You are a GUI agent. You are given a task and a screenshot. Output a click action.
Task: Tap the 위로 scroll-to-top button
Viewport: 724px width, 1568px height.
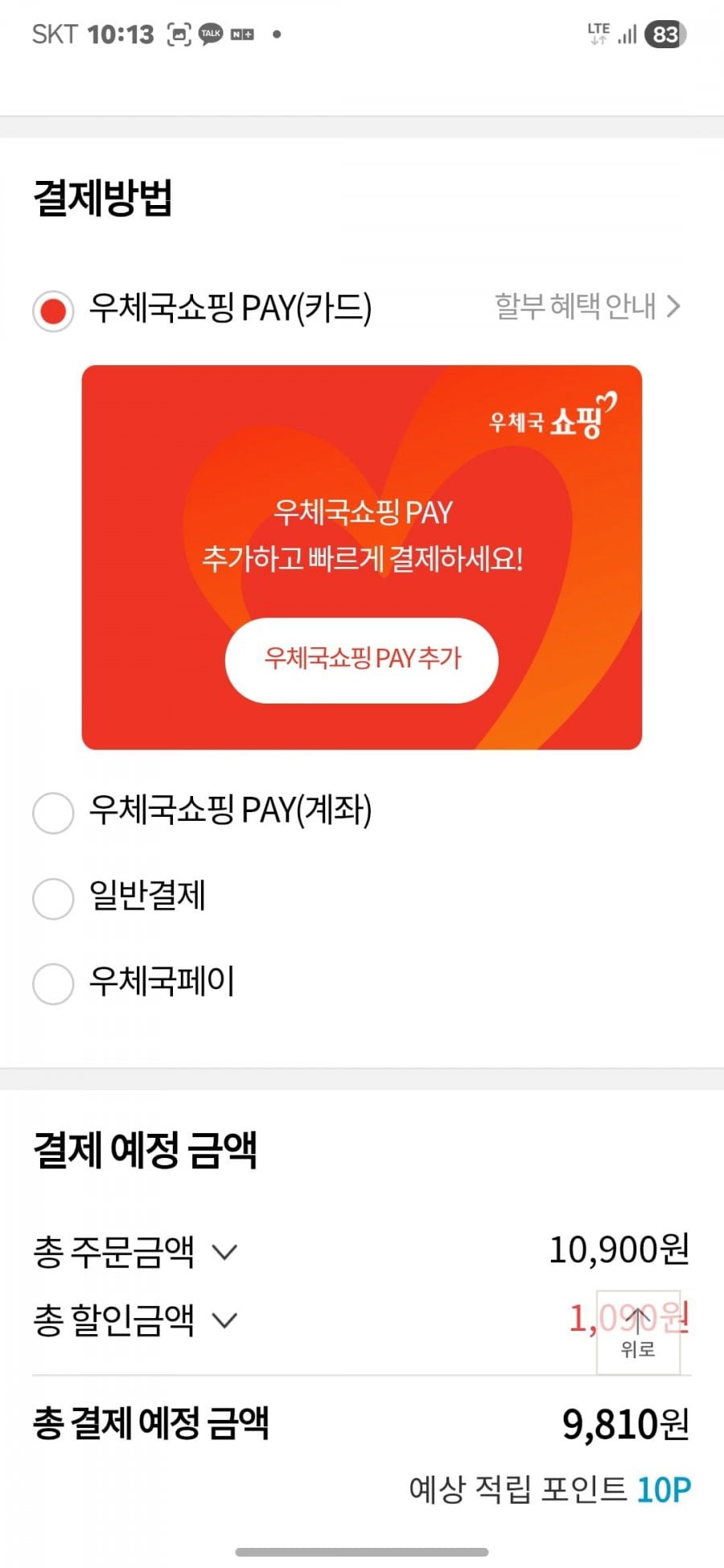(x=638, y=1332)
